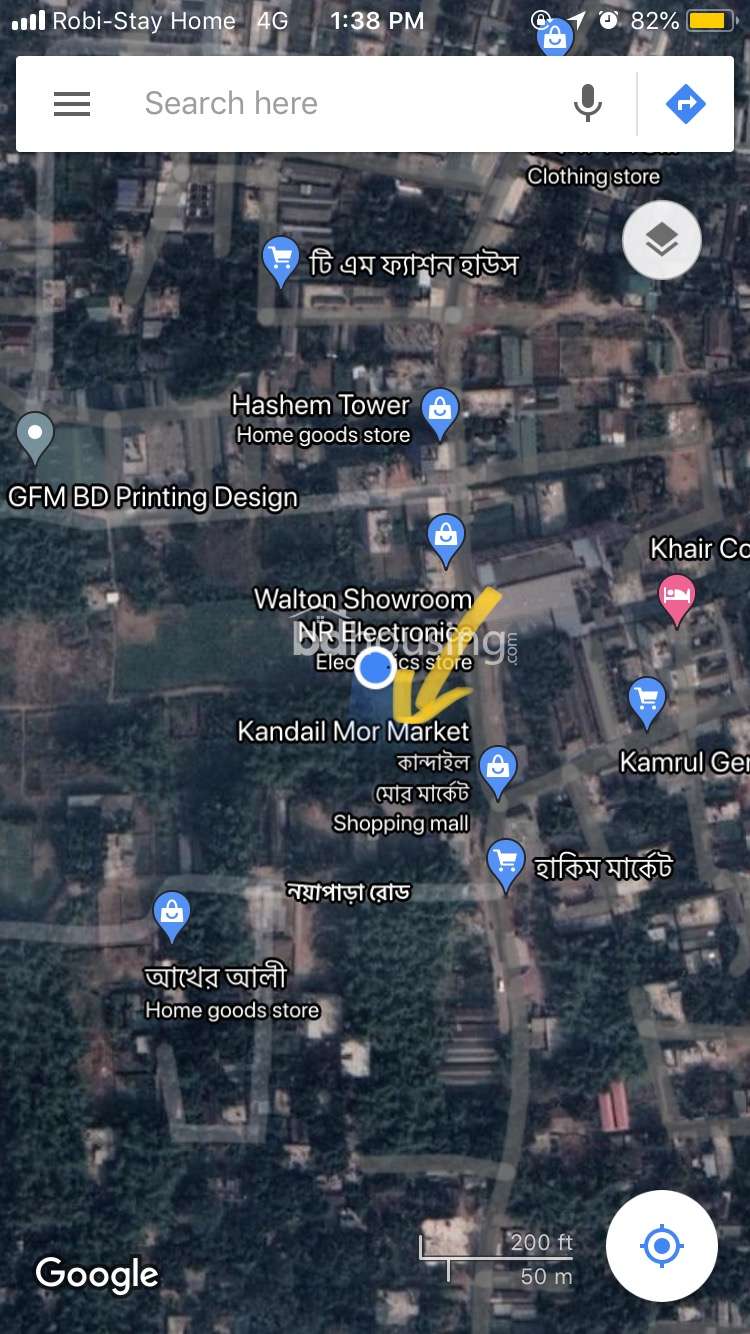Image resolution: width=750 pixels, height=1334 pixels.
Task: Open the Khair hotel pink marker
Action: (677, 599)
